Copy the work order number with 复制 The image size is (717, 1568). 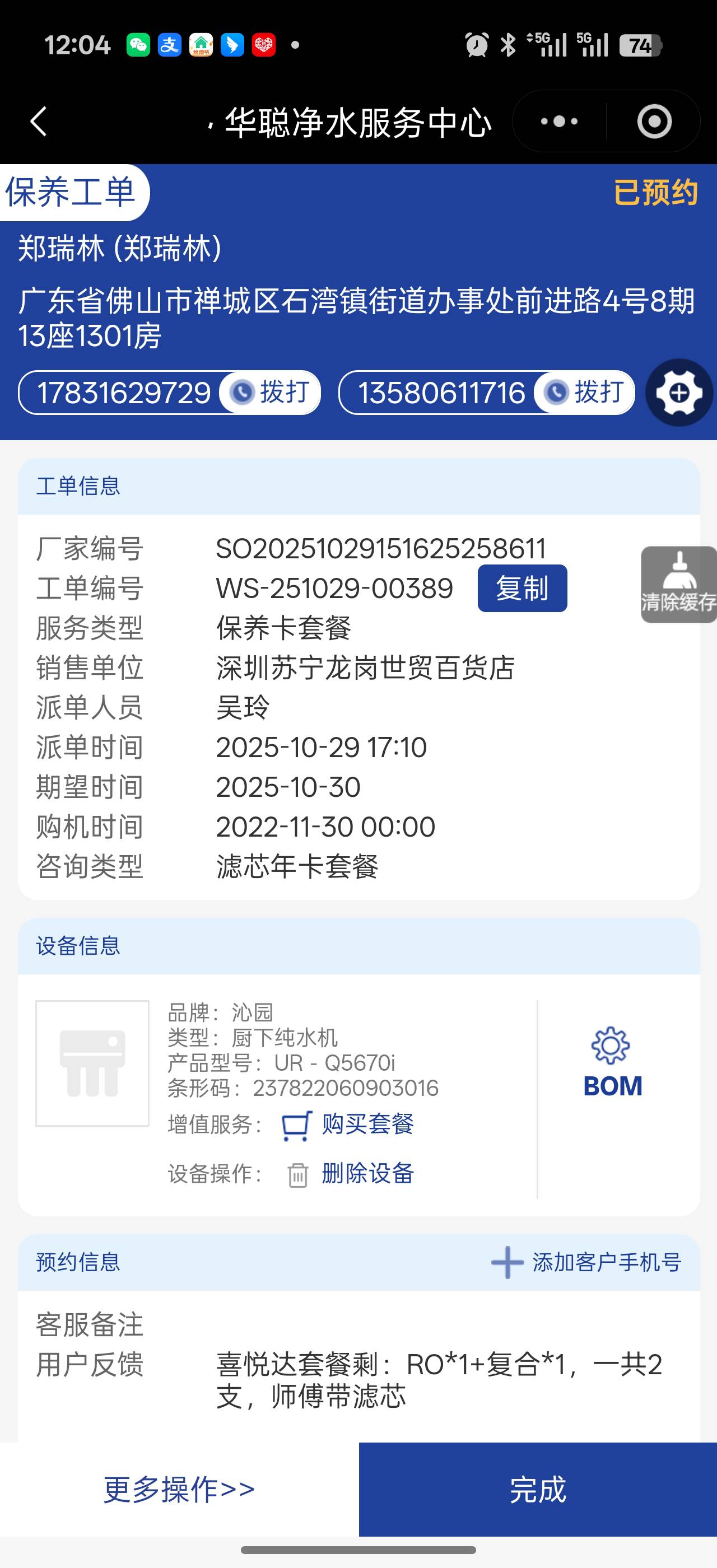pos(522,588)
